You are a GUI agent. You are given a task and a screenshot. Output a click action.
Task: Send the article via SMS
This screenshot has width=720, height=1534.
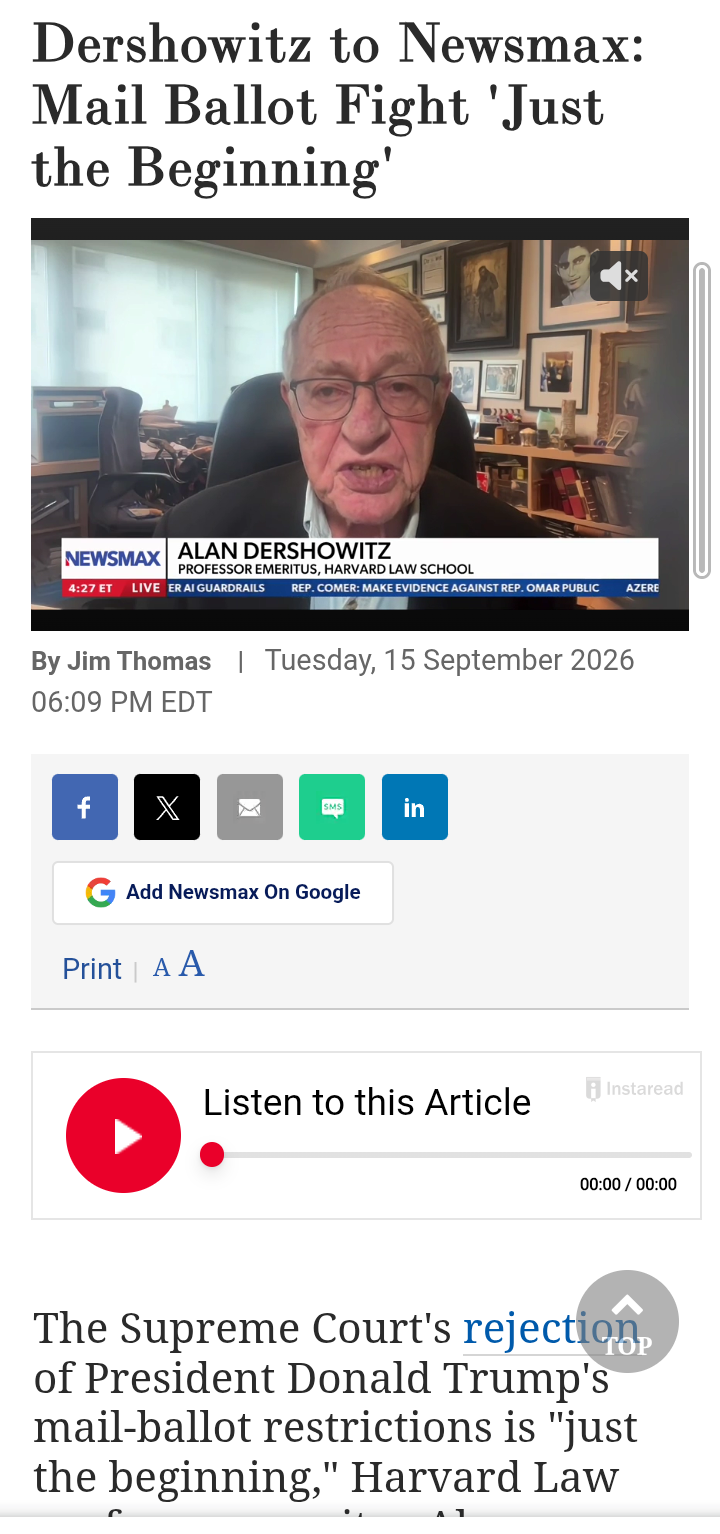click(332, 807)
